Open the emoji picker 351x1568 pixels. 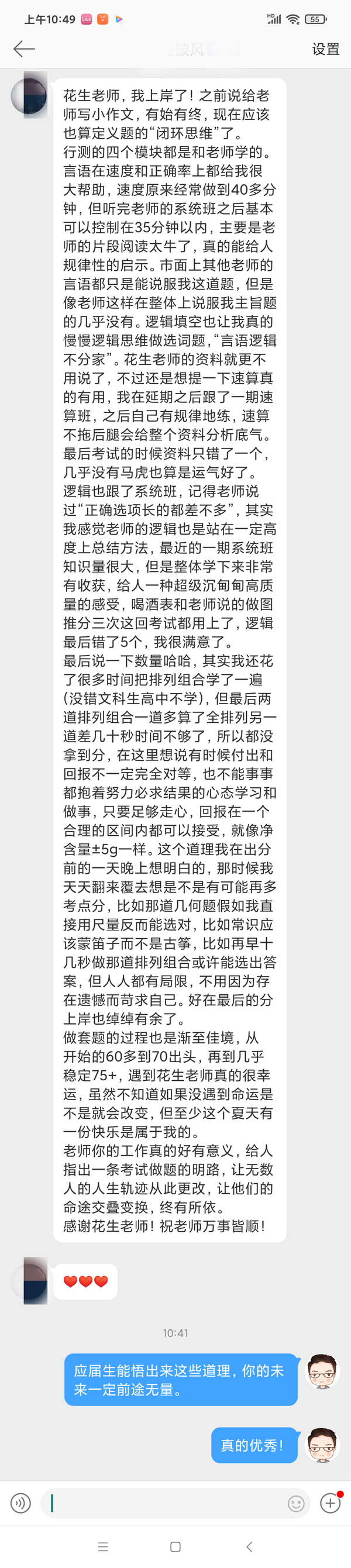click(295, 1504)
